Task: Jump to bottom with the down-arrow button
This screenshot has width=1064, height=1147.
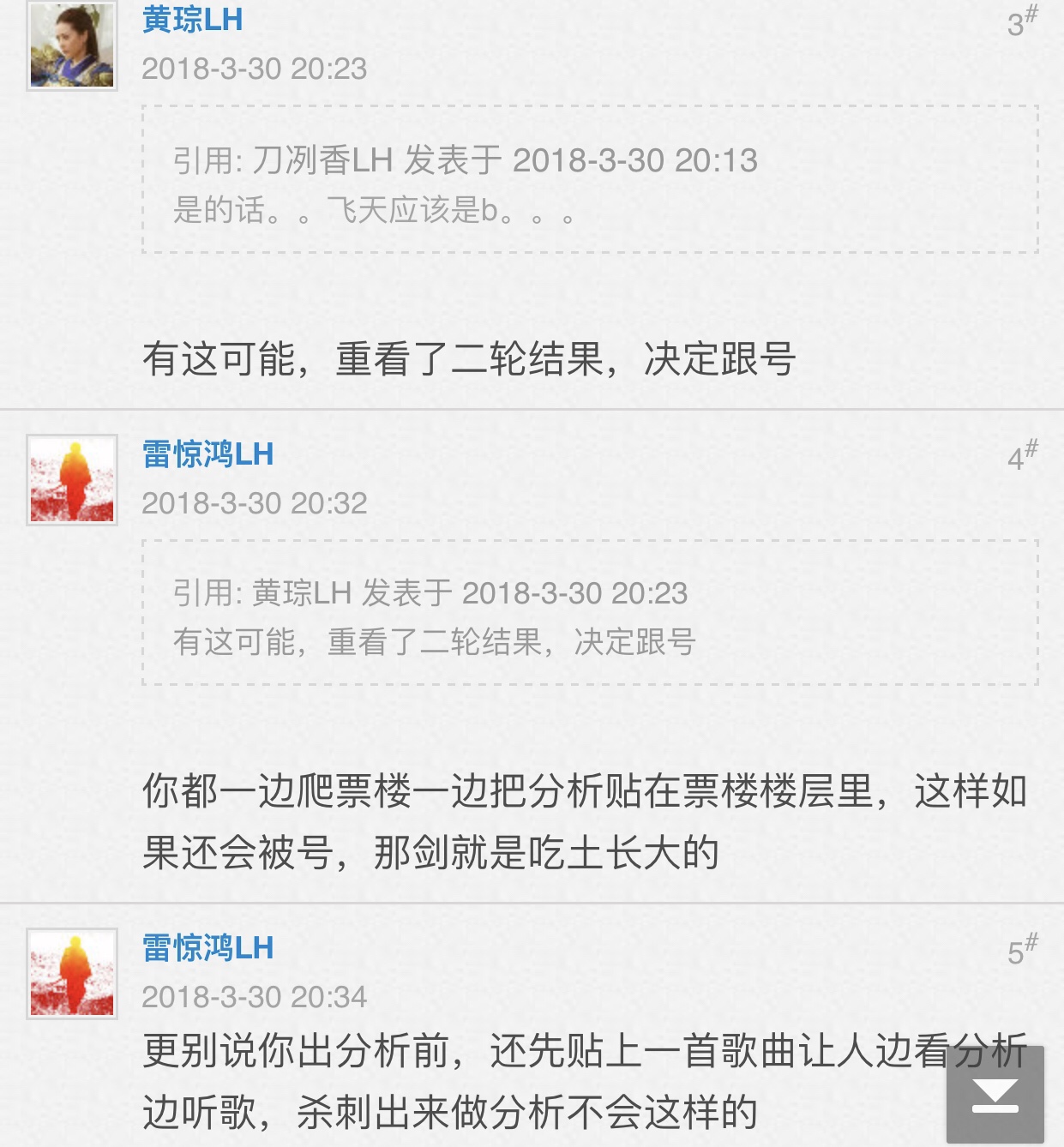Action: (995, 1095)
